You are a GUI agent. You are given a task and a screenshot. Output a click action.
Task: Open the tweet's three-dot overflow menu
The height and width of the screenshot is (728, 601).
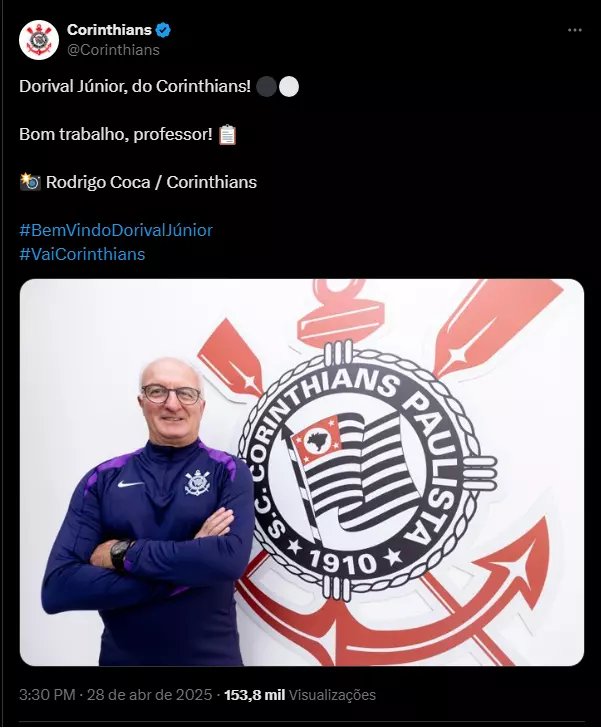[x=574, y=30]
